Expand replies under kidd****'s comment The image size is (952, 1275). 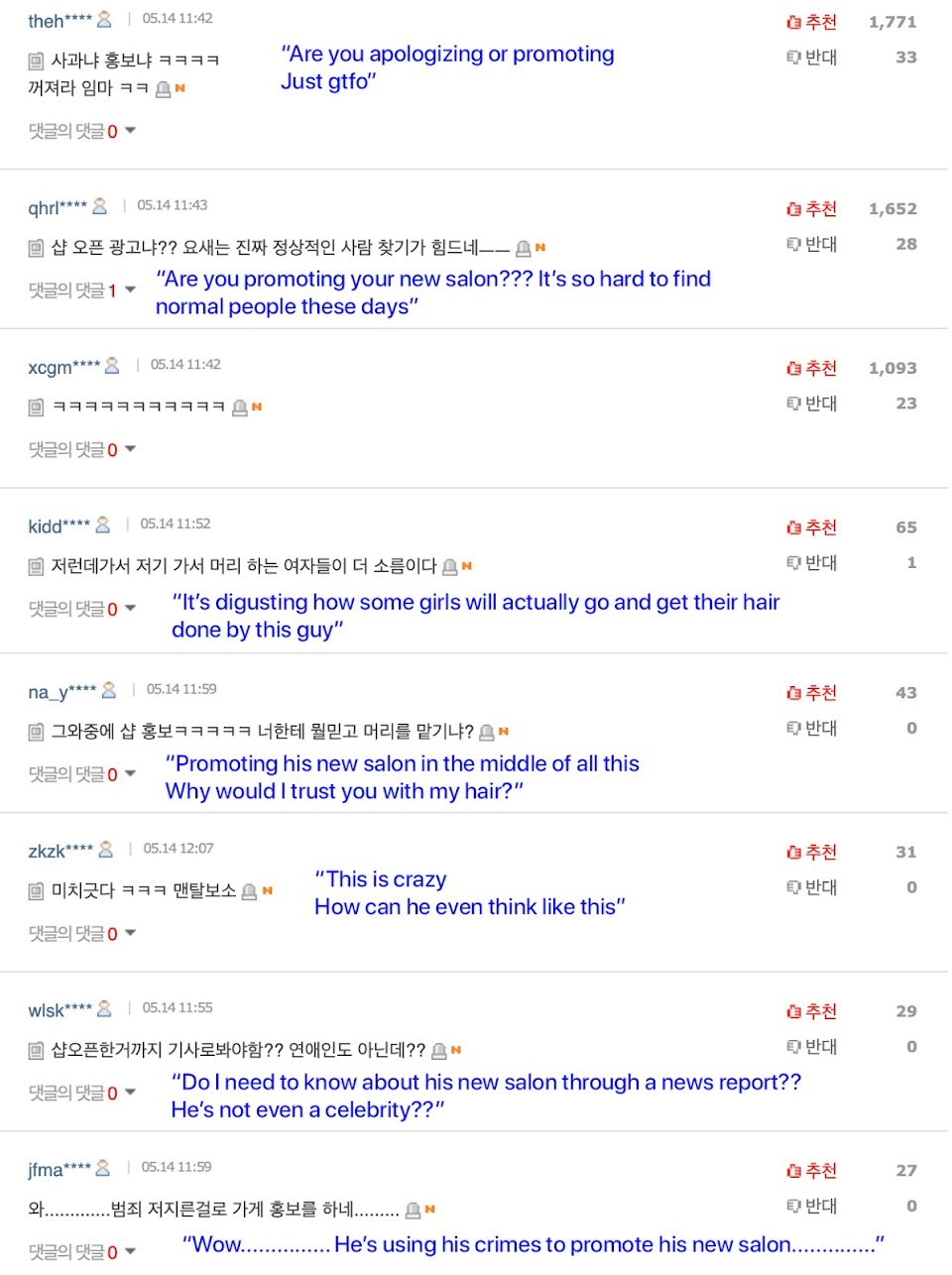pyautogui.click(x=82, y=609)
